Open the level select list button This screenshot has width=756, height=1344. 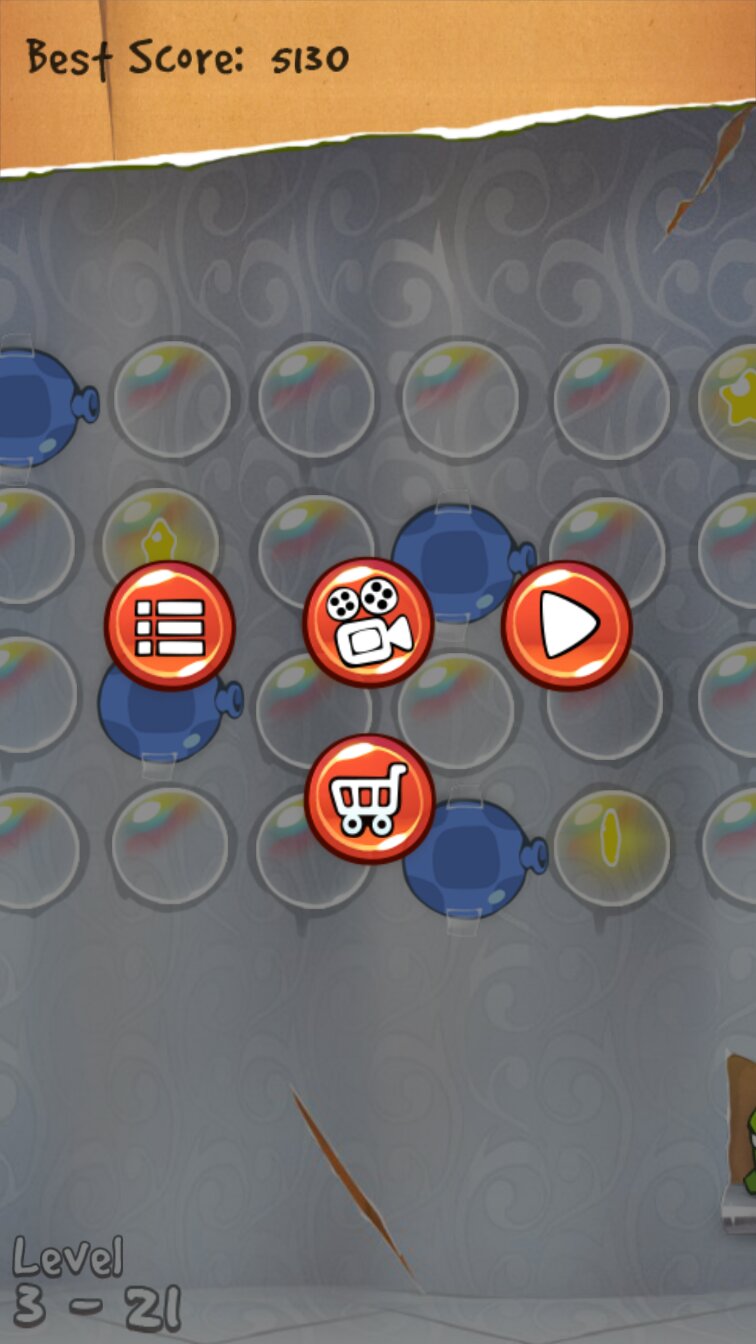point(169,626)
